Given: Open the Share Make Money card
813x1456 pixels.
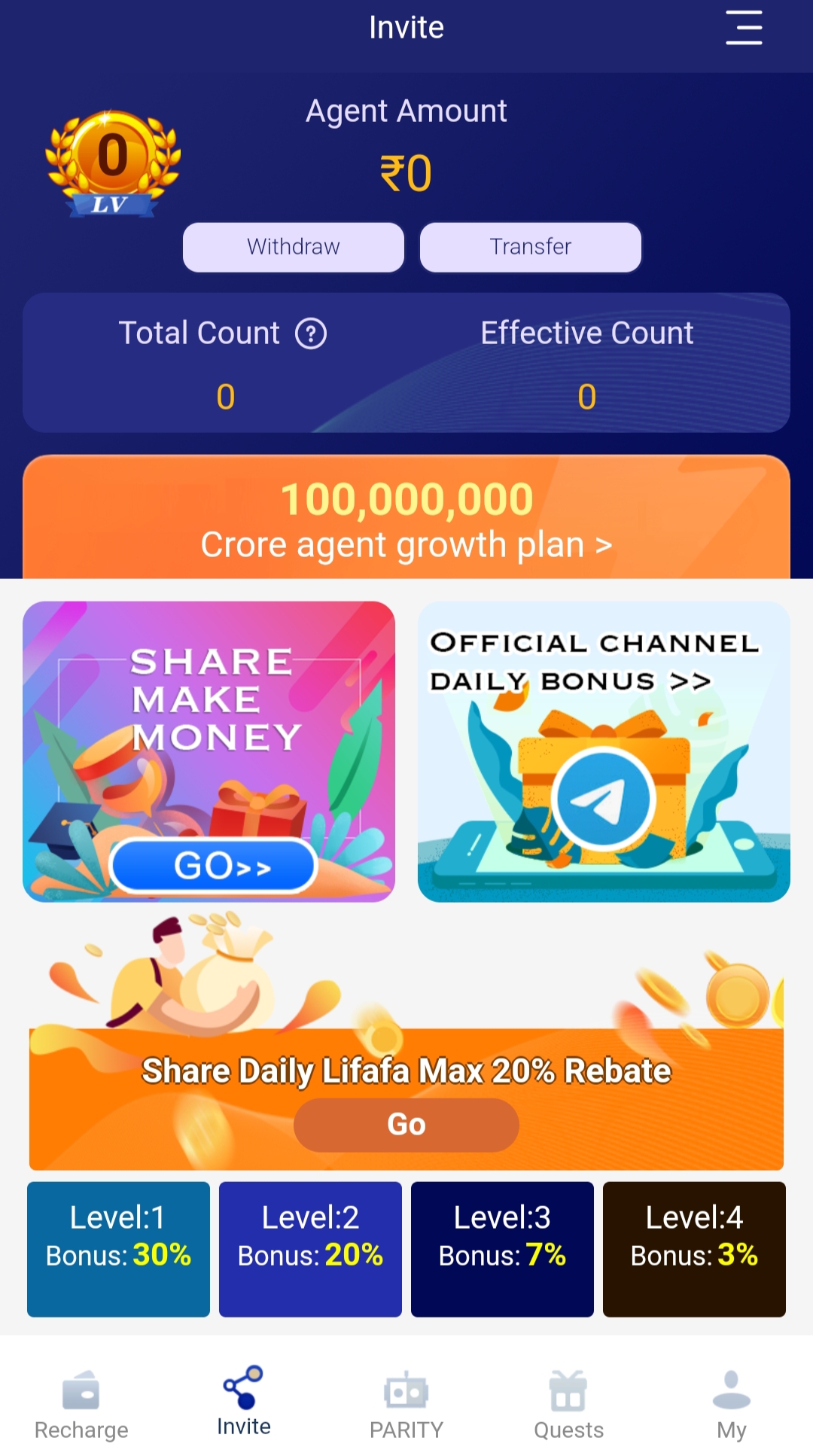Looking at the screenshot, I should [209, 751].
